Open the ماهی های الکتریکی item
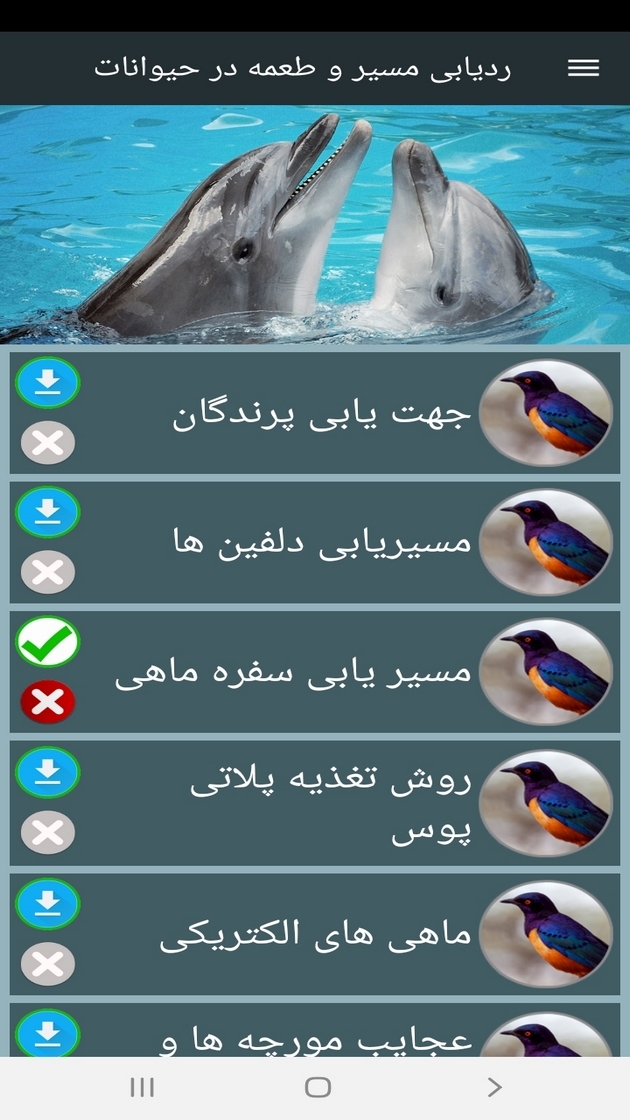Viewport: 630px width, 1120px height. 315,935
